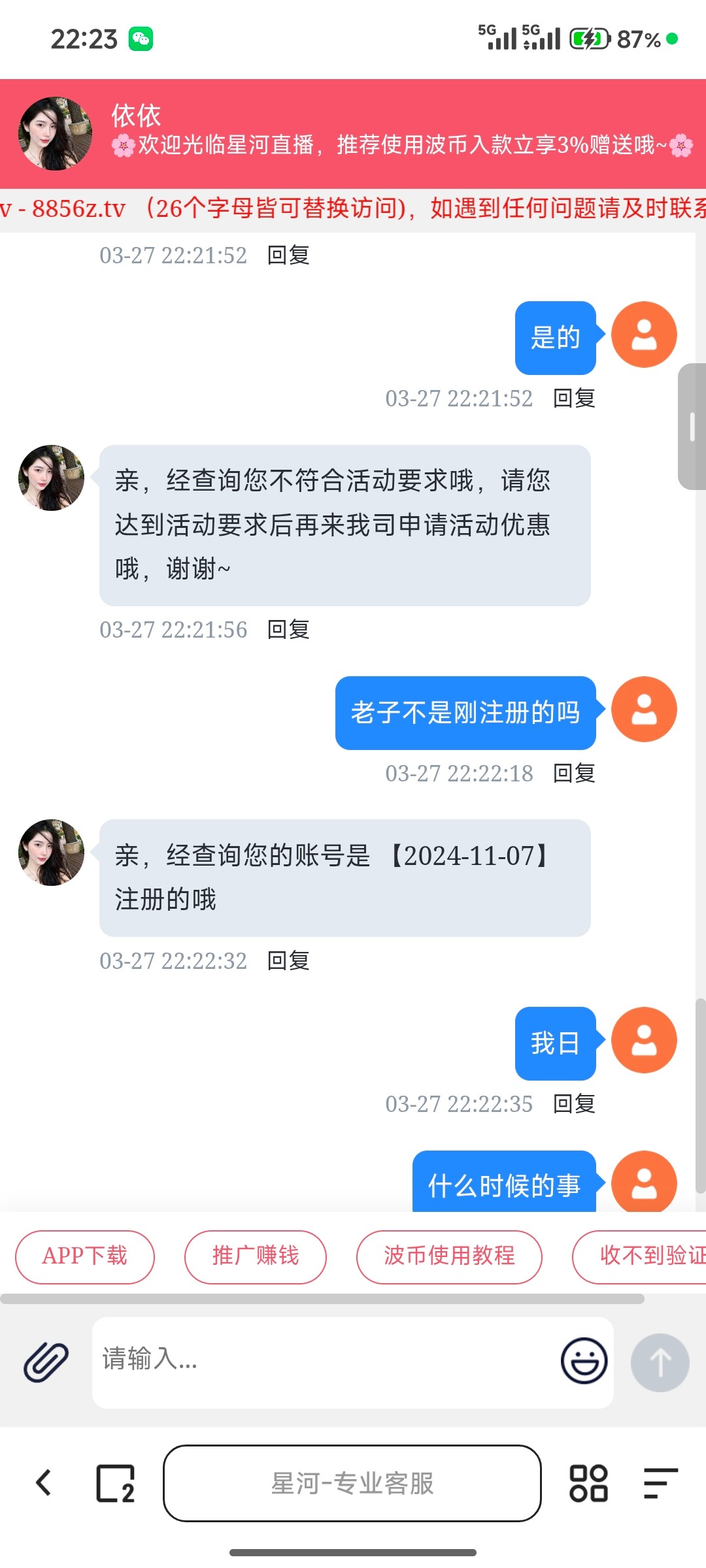Open the browser tab switcher

click(116, 1483)
